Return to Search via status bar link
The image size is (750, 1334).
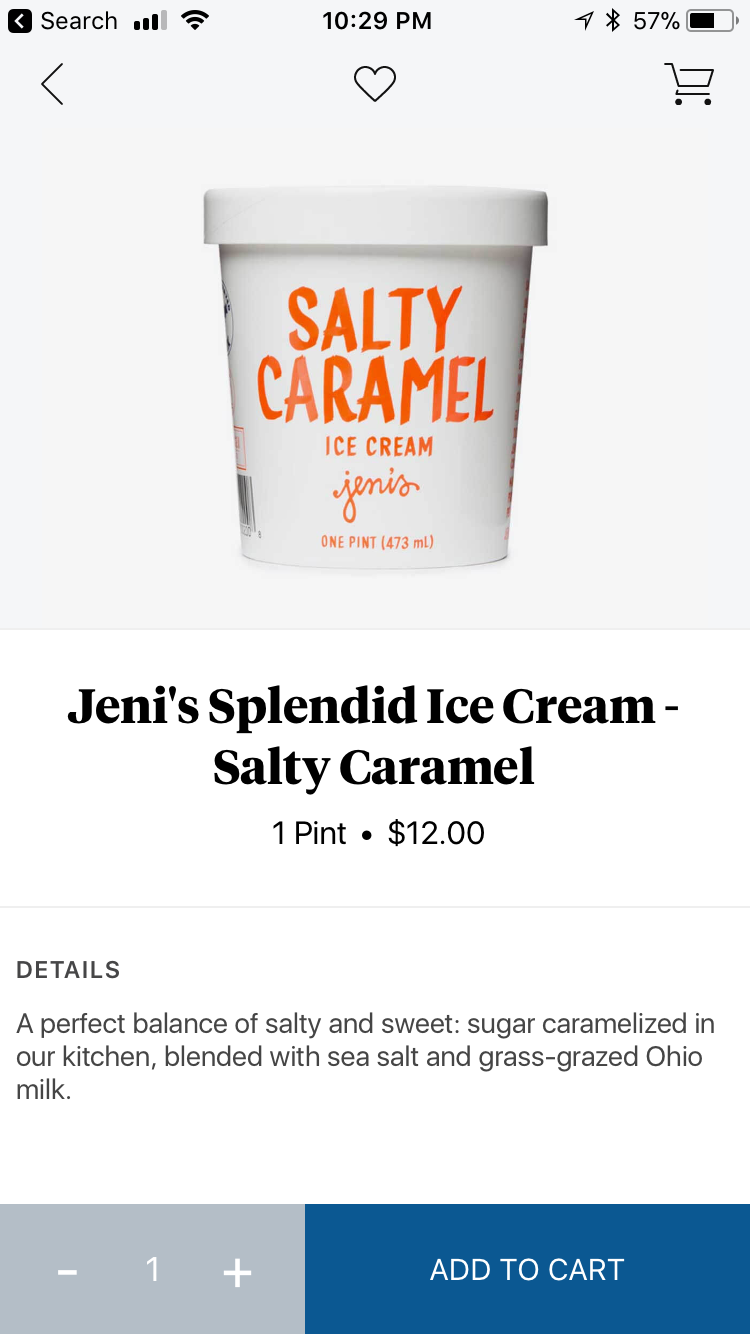click(63, 21)
